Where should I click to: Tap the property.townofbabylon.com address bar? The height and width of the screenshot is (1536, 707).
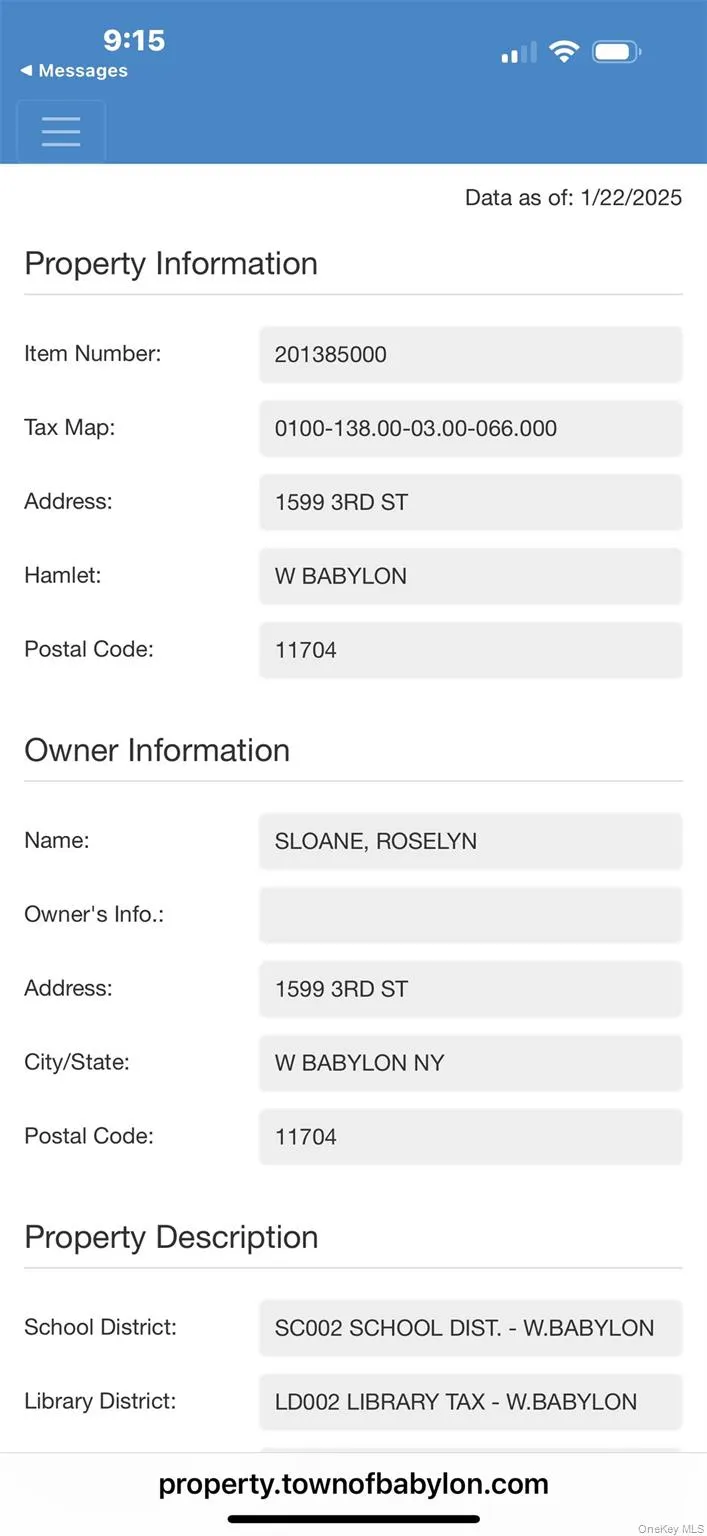(353, 1484)
